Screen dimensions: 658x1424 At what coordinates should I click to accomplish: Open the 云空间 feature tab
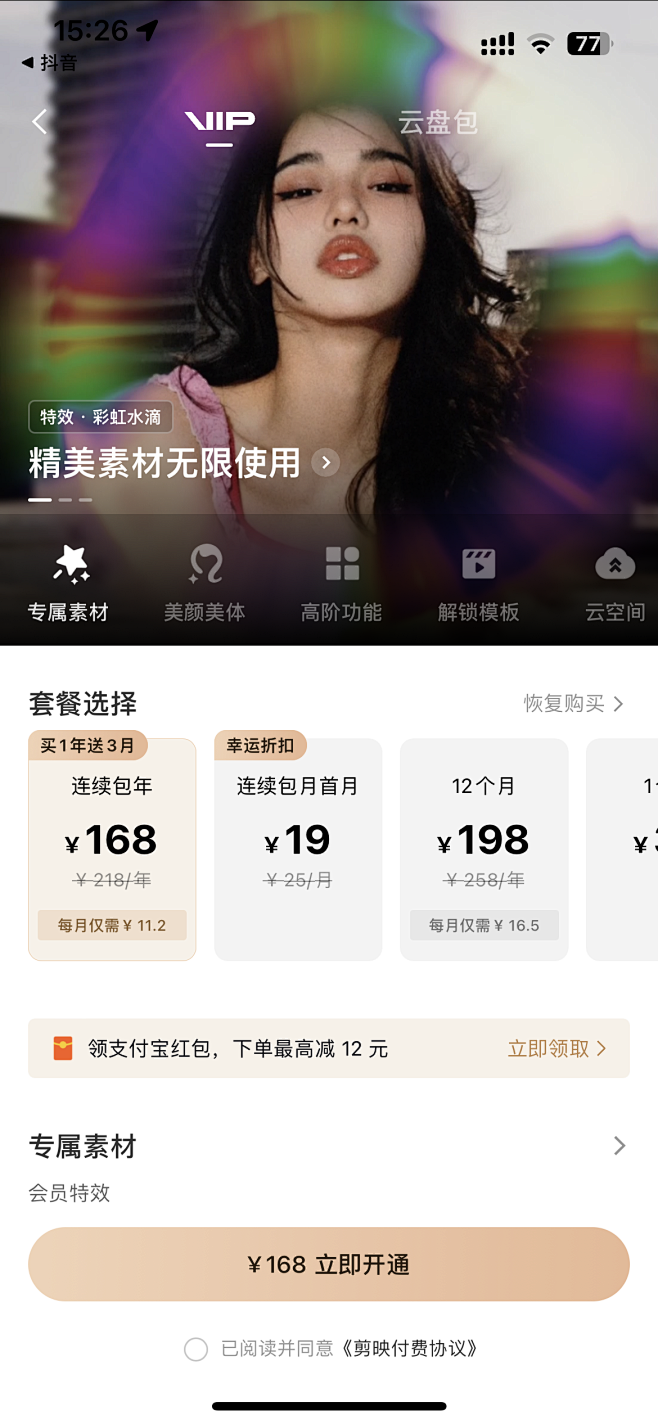[x=614, y=584]
